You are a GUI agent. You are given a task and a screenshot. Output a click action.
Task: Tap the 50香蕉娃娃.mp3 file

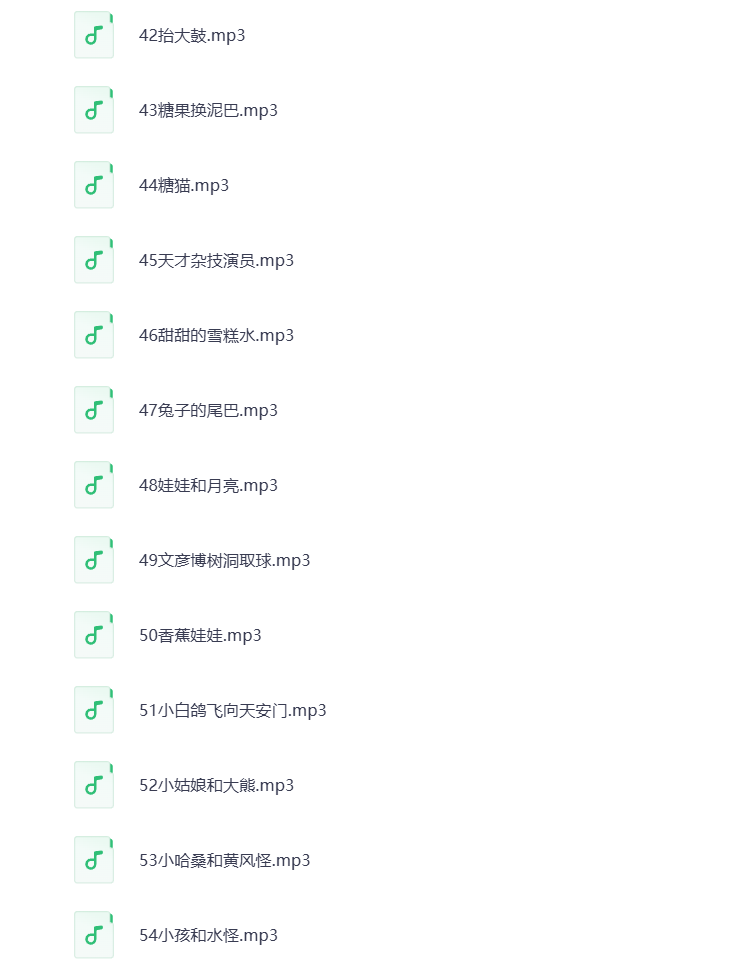(x=200, y=636)
